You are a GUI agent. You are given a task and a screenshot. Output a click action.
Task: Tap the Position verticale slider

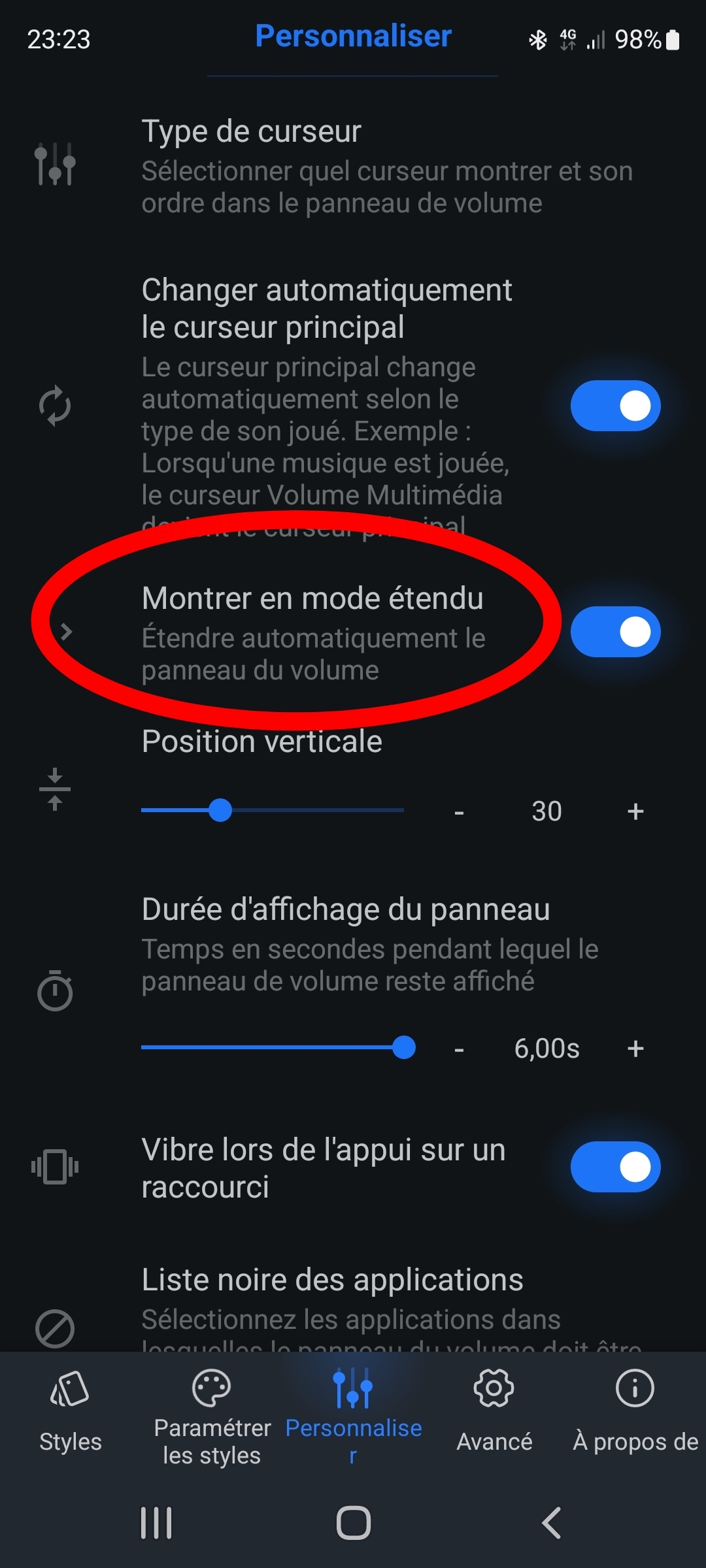(x=273, y=811)
